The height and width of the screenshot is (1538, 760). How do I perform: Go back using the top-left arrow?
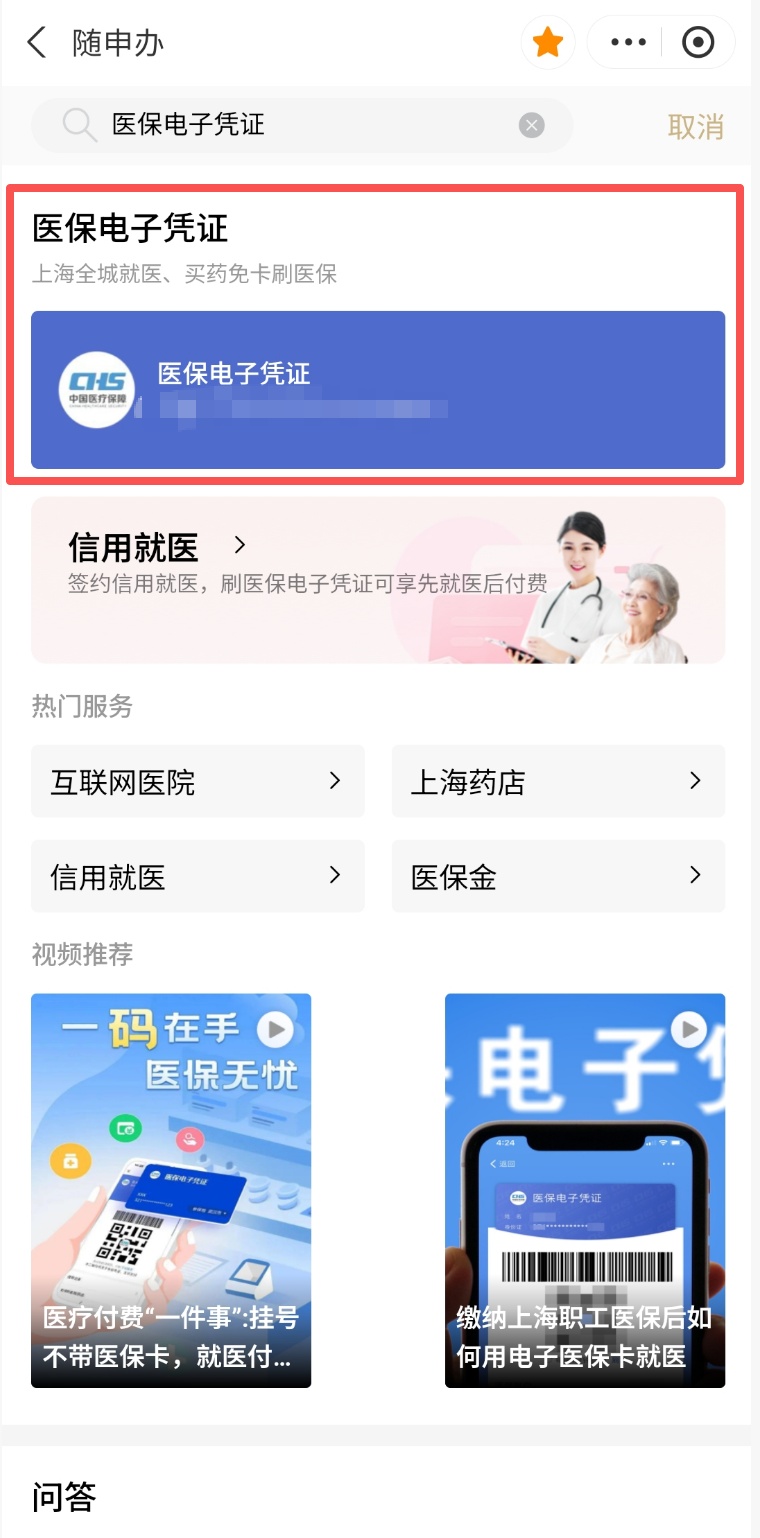coord(37,43)
